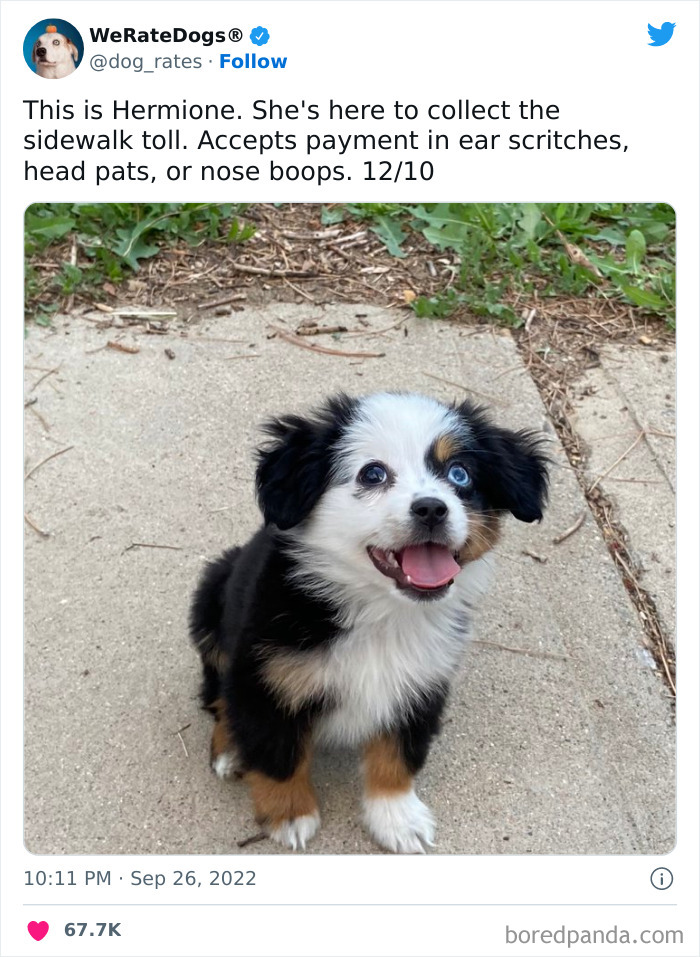Follow the WeRateDogs account

(253, 62)
